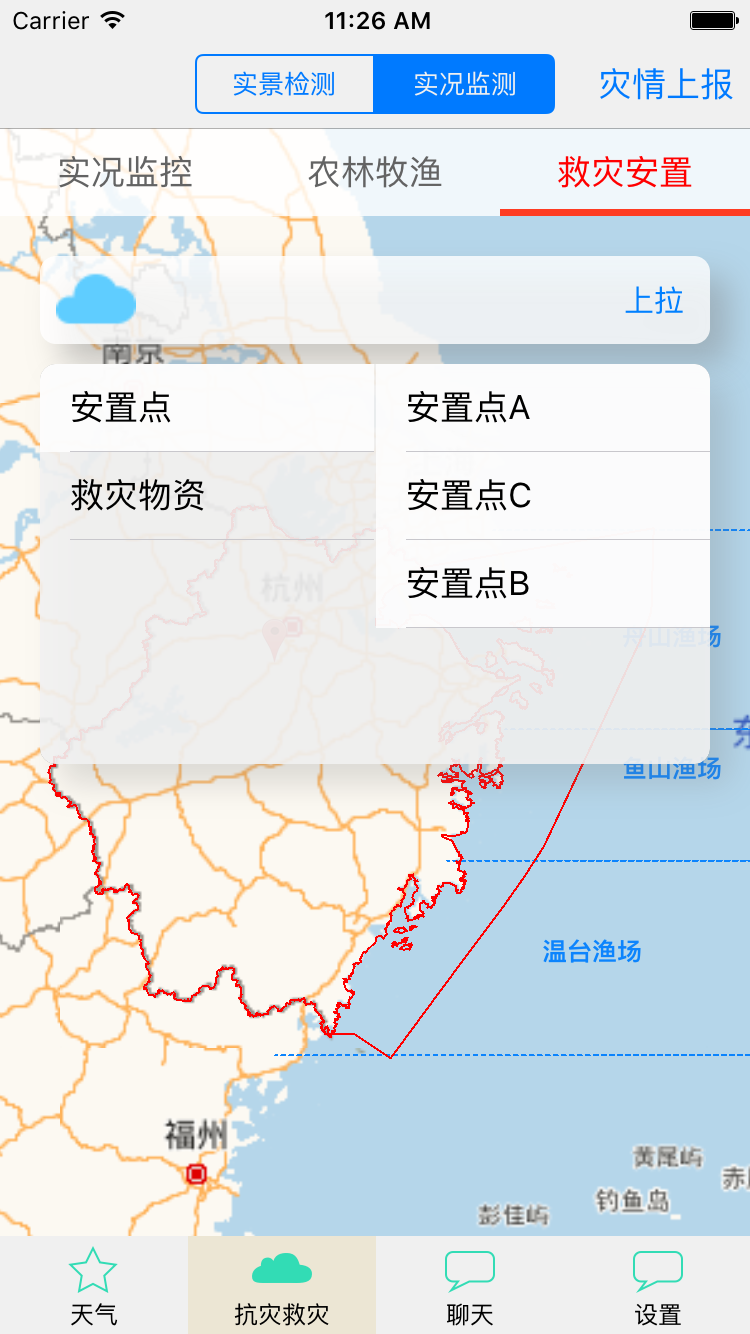Screen dimensions: 750x1334
Task: Select 安置点B from the list
Action: [543, 584]
